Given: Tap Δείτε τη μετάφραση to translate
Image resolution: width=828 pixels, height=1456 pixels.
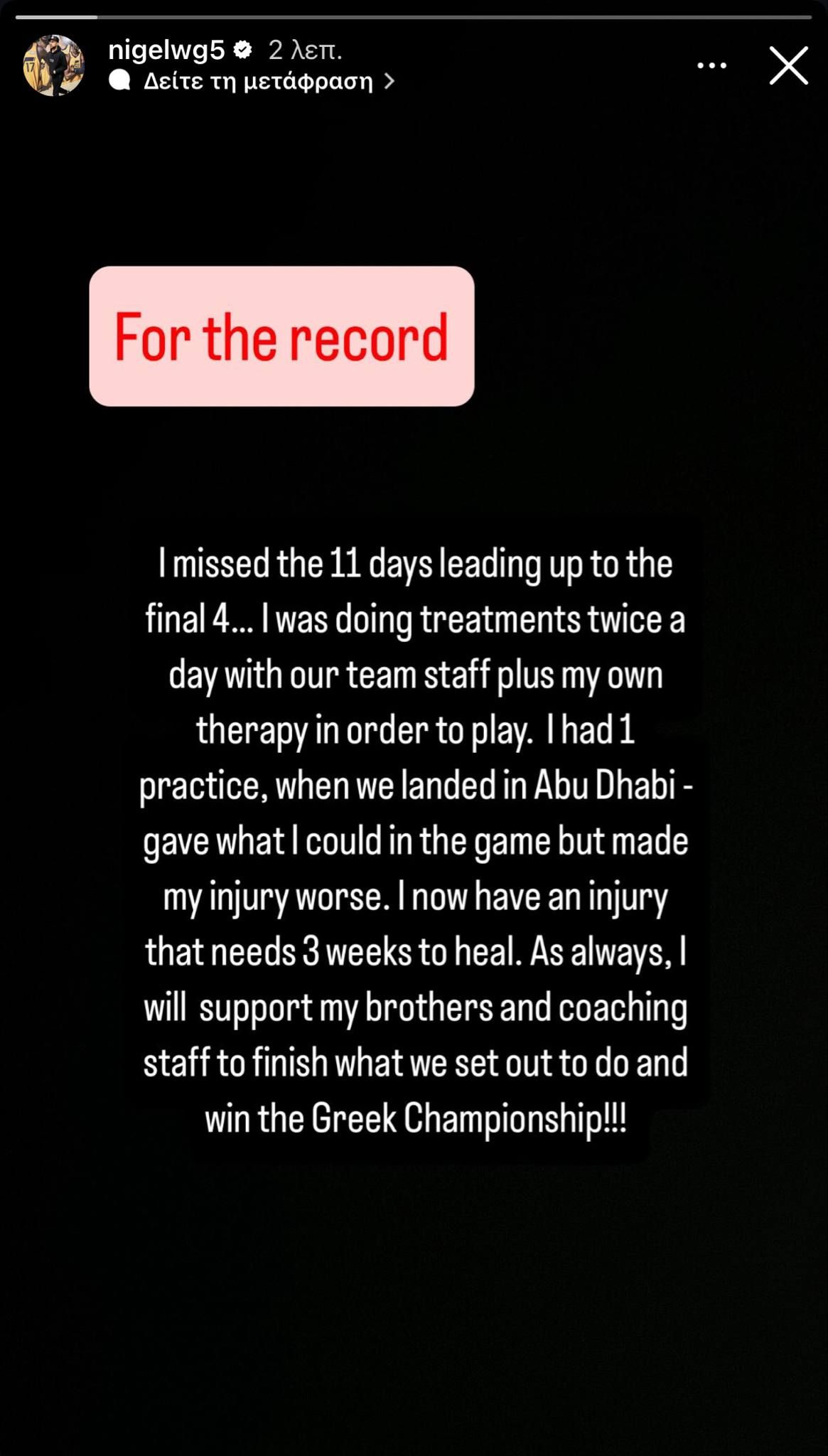Looking at the screenshot, I should point(258,82).
